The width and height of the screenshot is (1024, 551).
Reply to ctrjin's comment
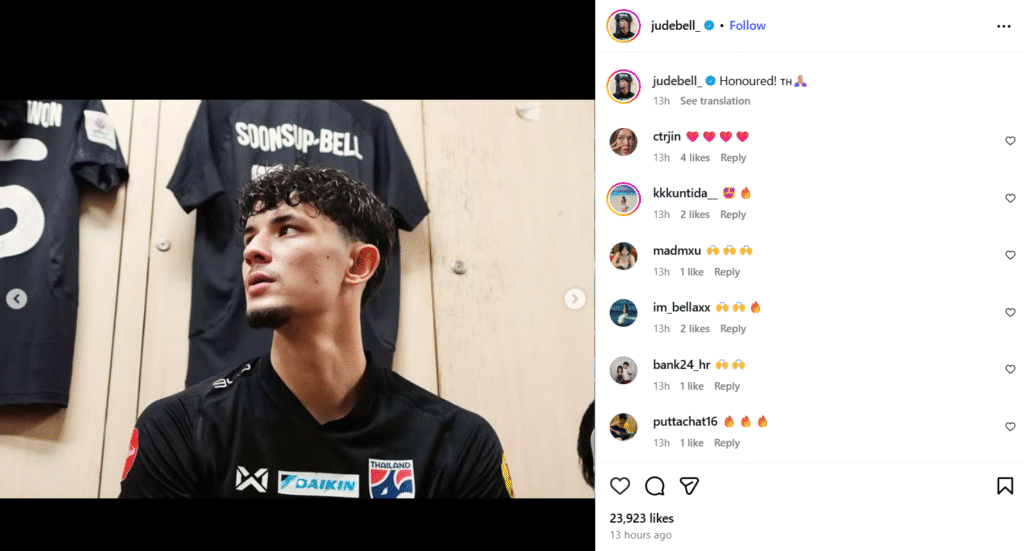(733, 158)
